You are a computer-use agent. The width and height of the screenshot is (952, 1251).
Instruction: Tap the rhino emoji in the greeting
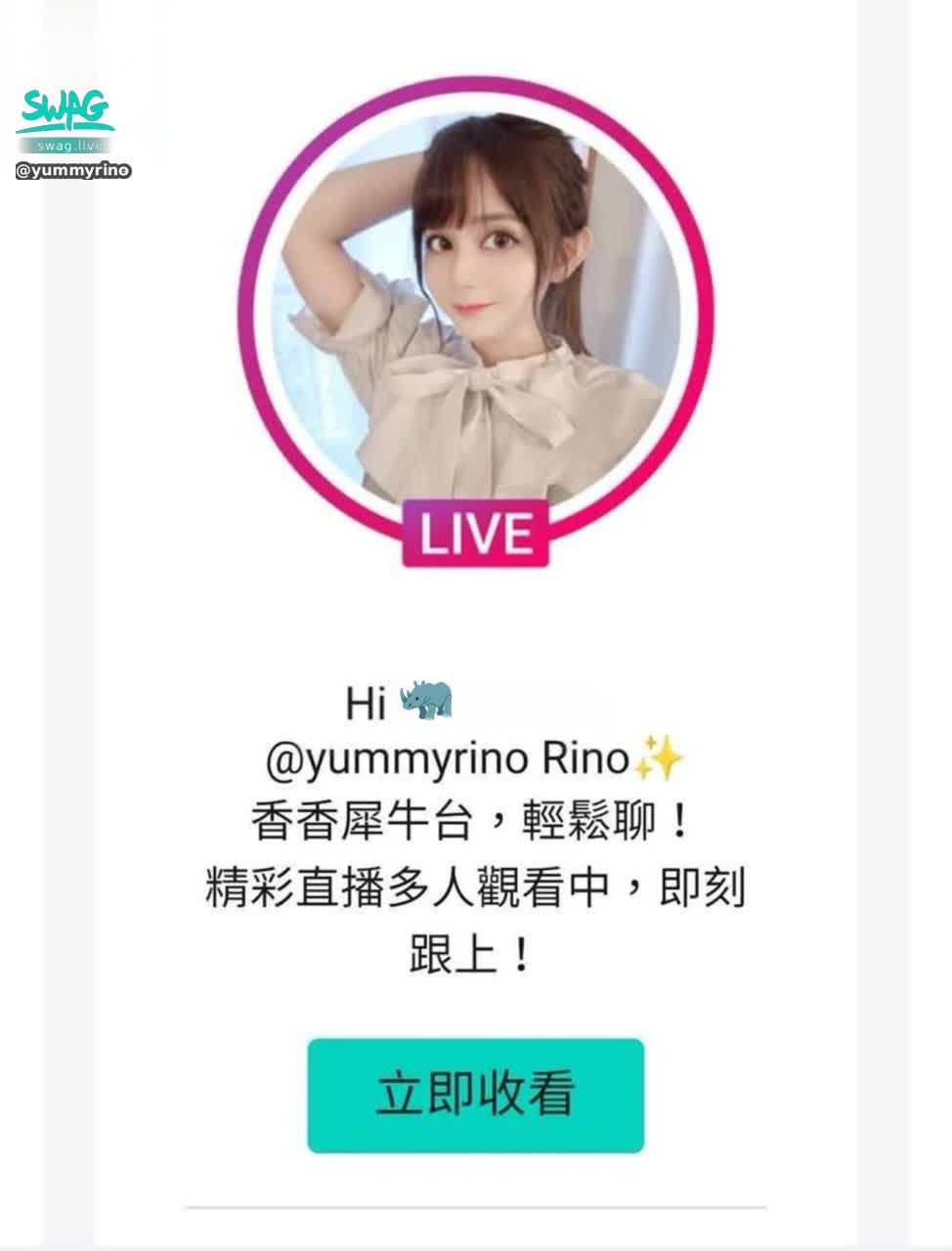point(424,700)
